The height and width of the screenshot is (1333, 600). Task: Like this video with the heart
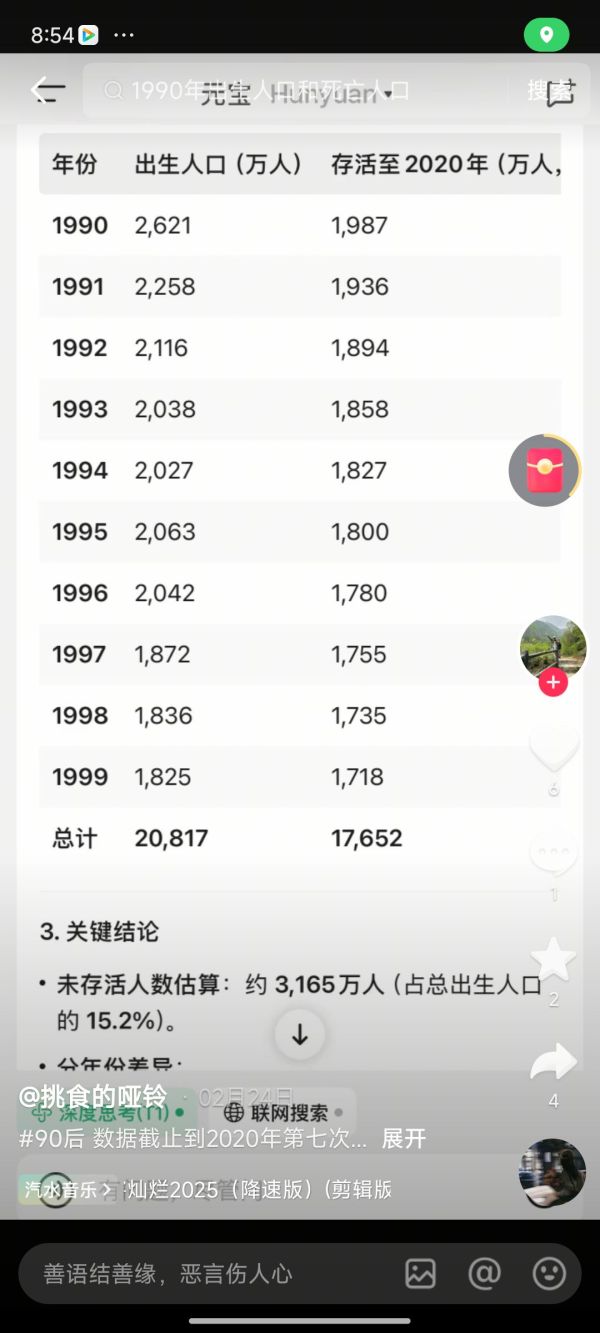tap(553, 750)
